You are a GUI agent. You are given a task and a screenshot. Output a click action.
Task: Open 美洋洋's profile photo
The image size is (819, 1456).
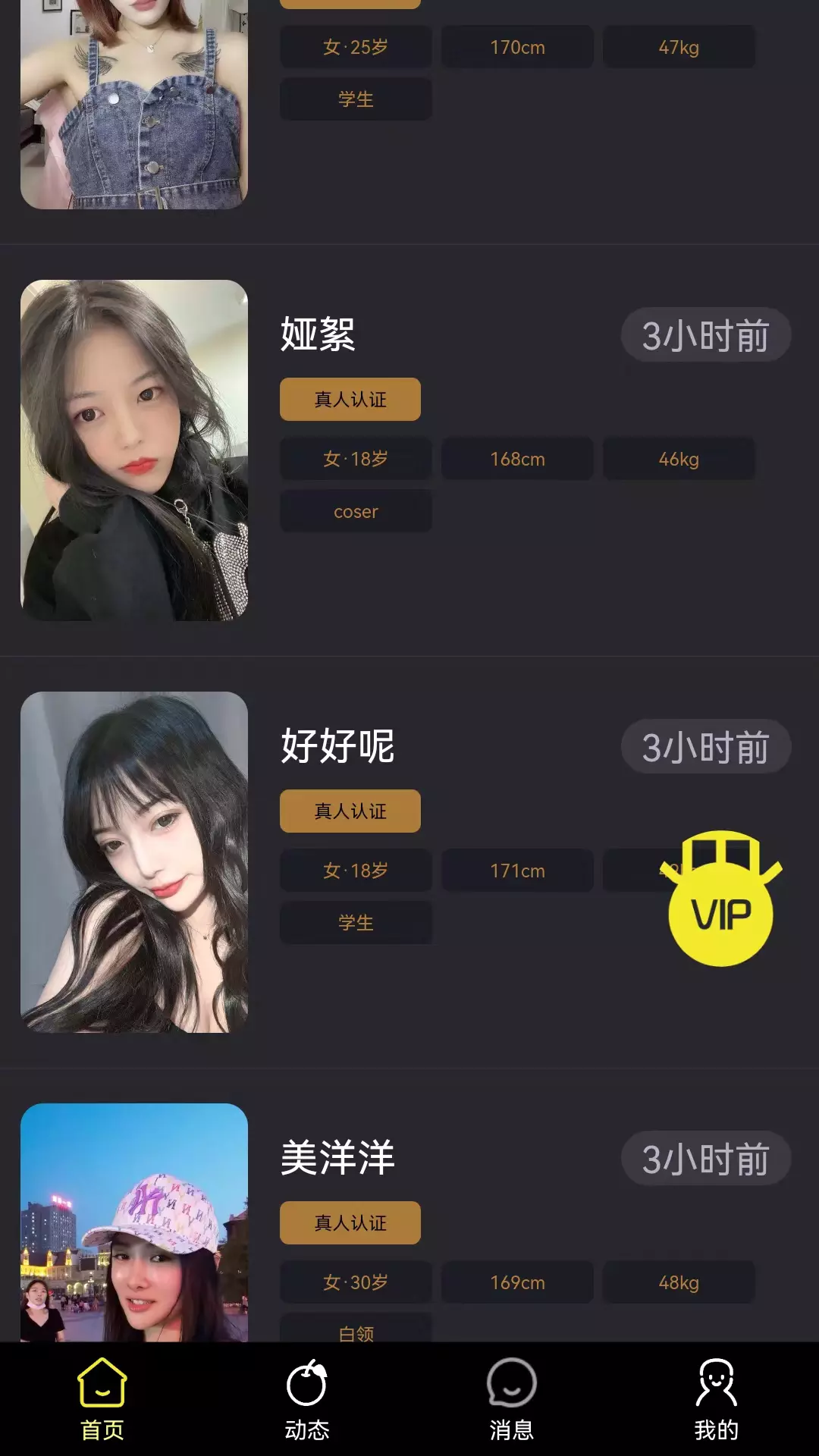pos(134,1222)
